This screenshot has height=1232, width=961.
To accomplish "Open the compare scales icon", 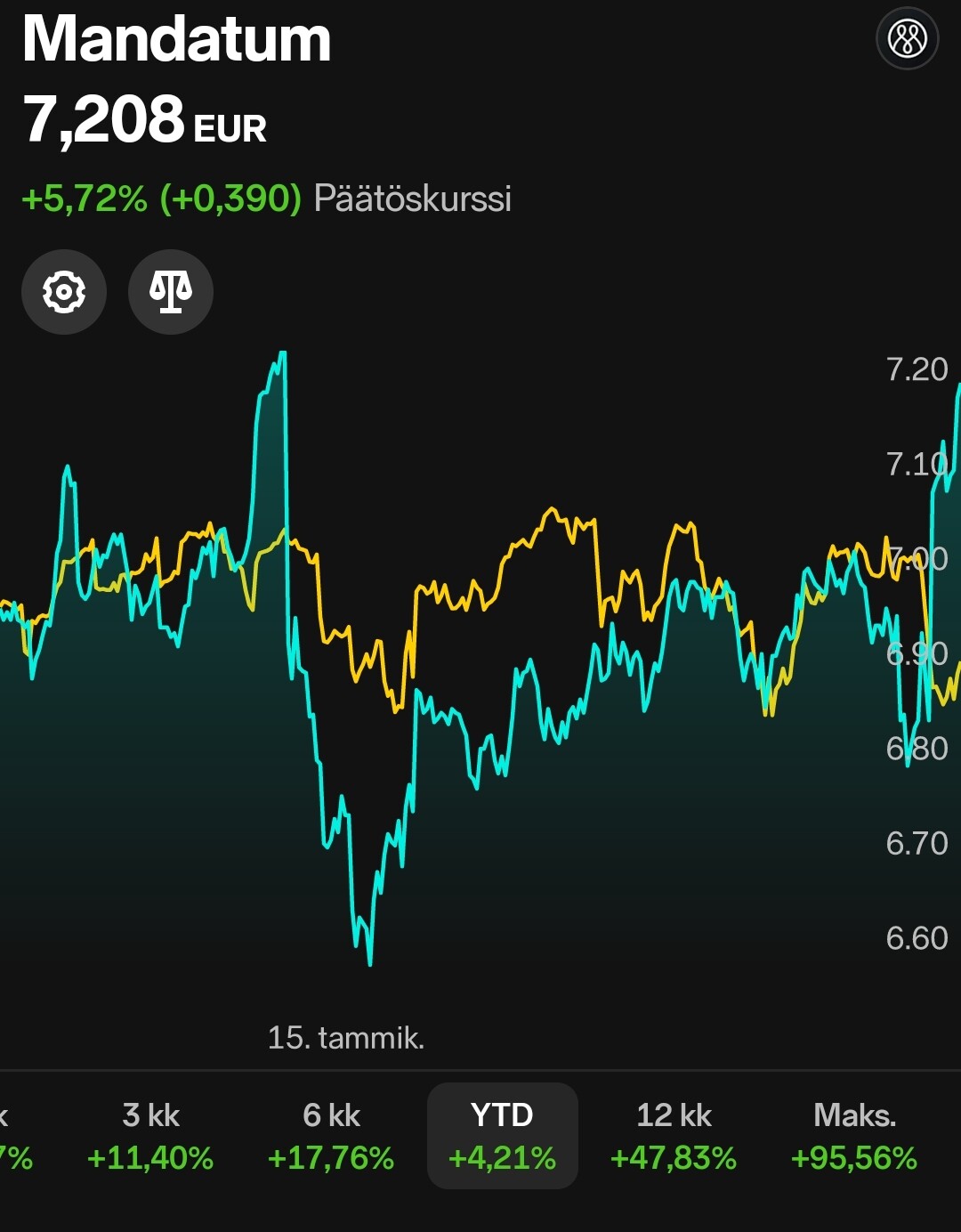I will coord(171,292).
